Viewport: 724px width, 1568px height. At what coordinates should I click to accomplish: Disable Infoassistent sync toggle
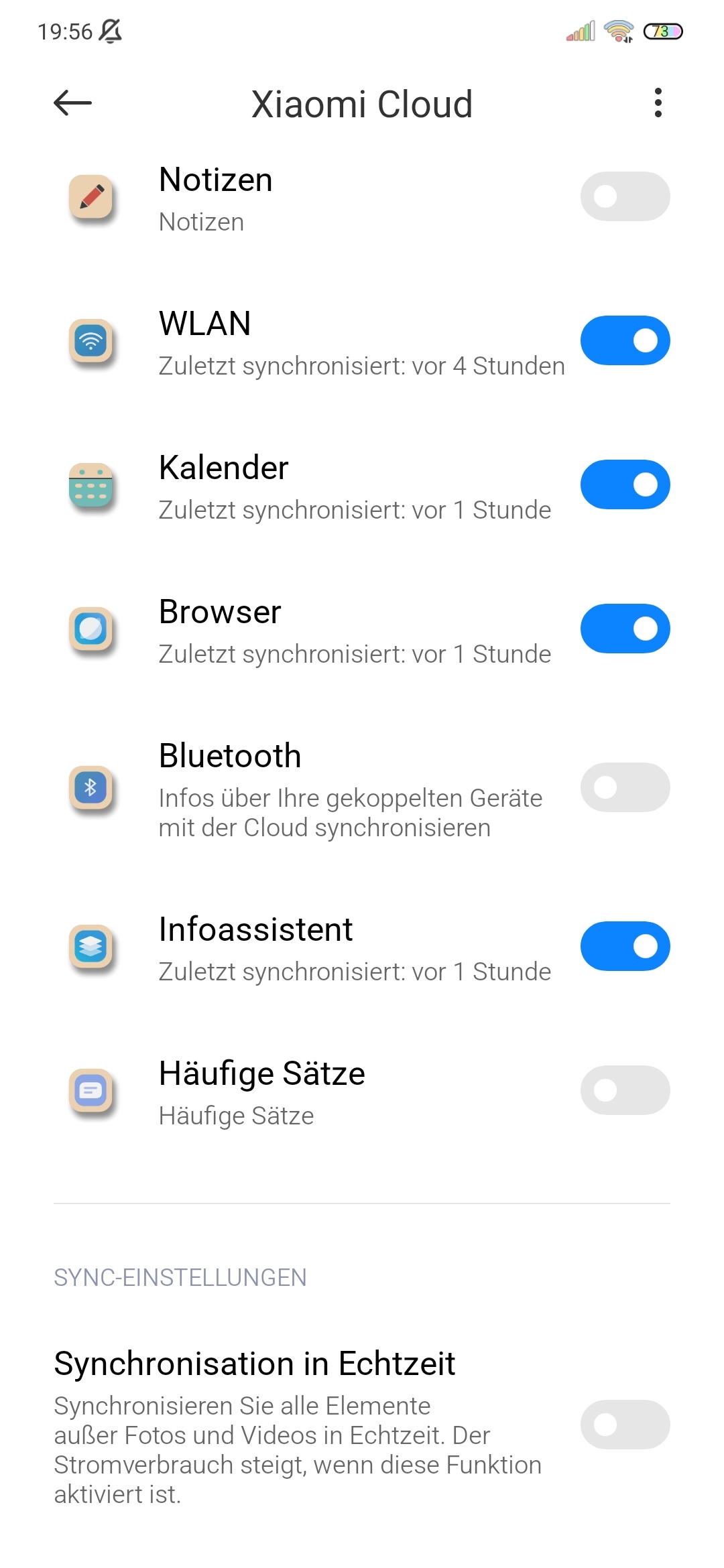coord(625,946)
